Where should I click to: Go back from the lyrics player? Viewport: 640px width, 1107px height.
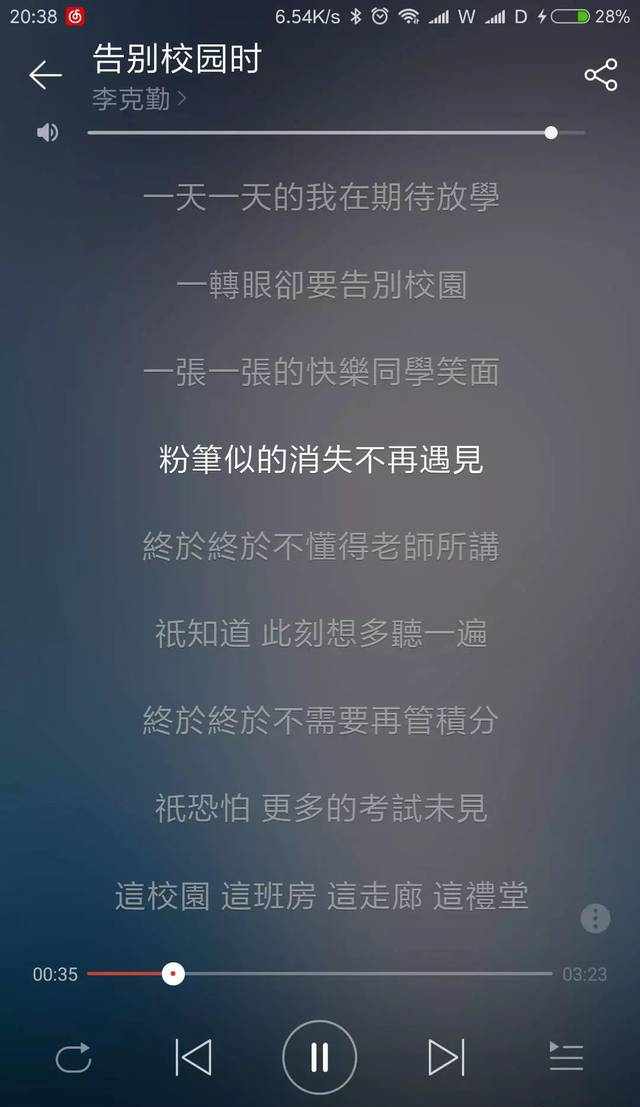pyautogui.click(x=45, y=75)
